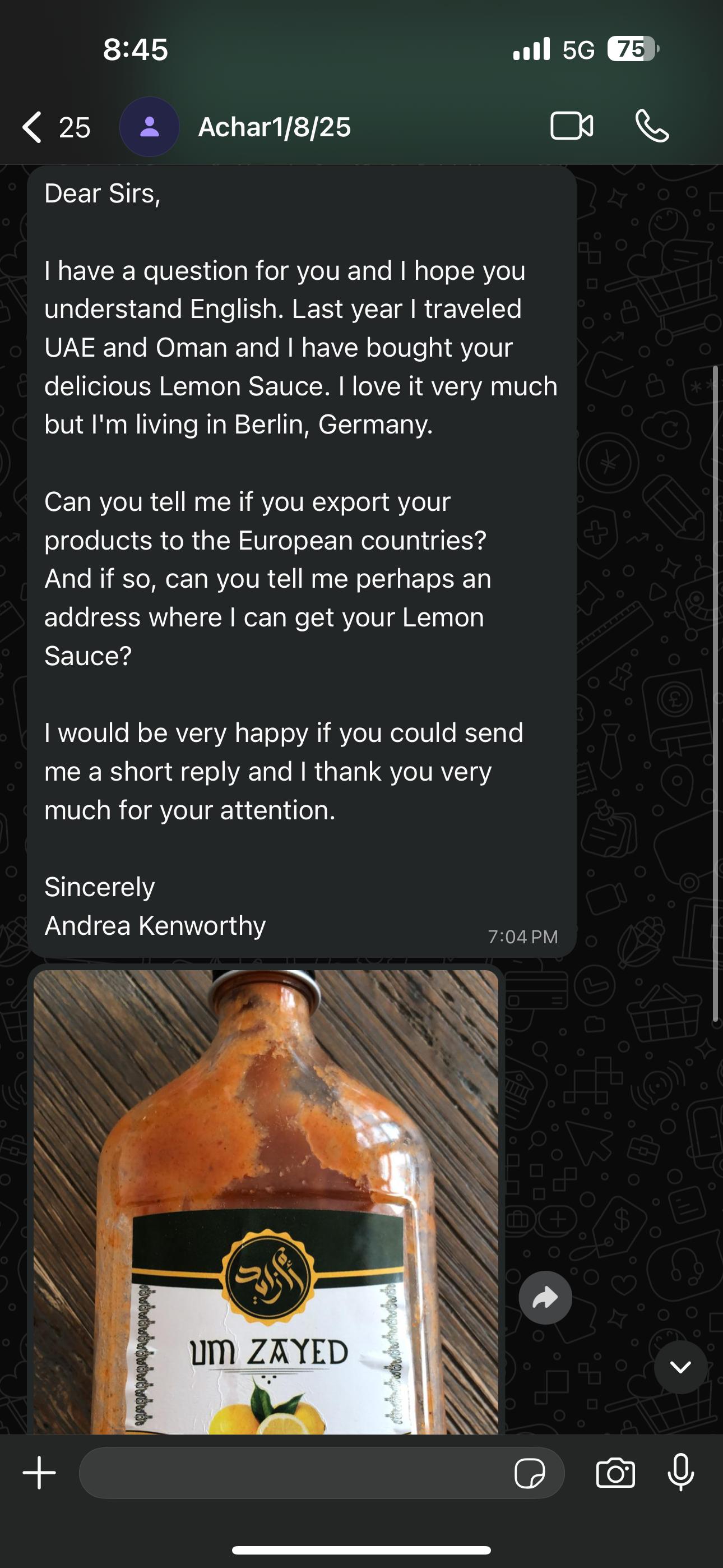Start a voice call with Achar1/8/25
723x1568 pixels.
(652, 126)
